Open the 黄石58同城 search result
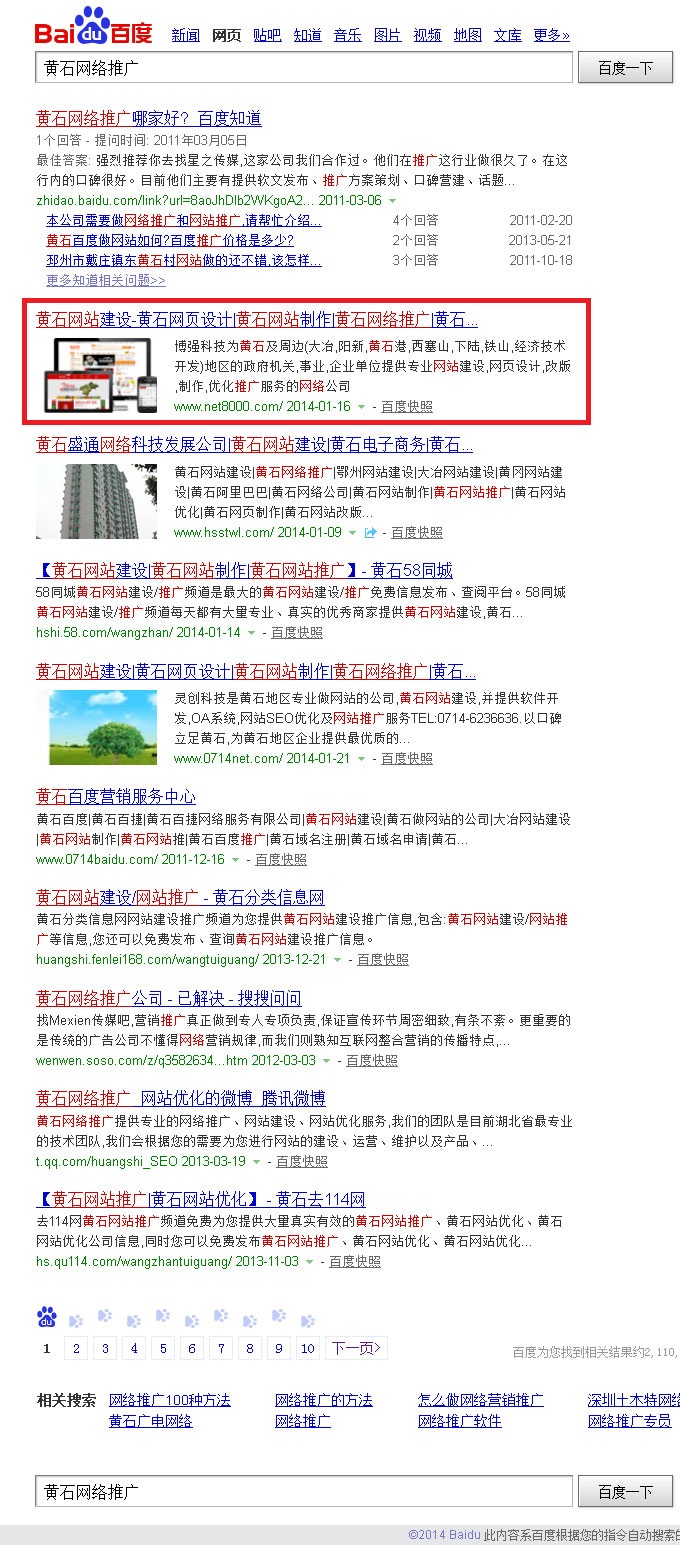Image resolution: width=680 pixels, height=1545 pixels. 244,571
